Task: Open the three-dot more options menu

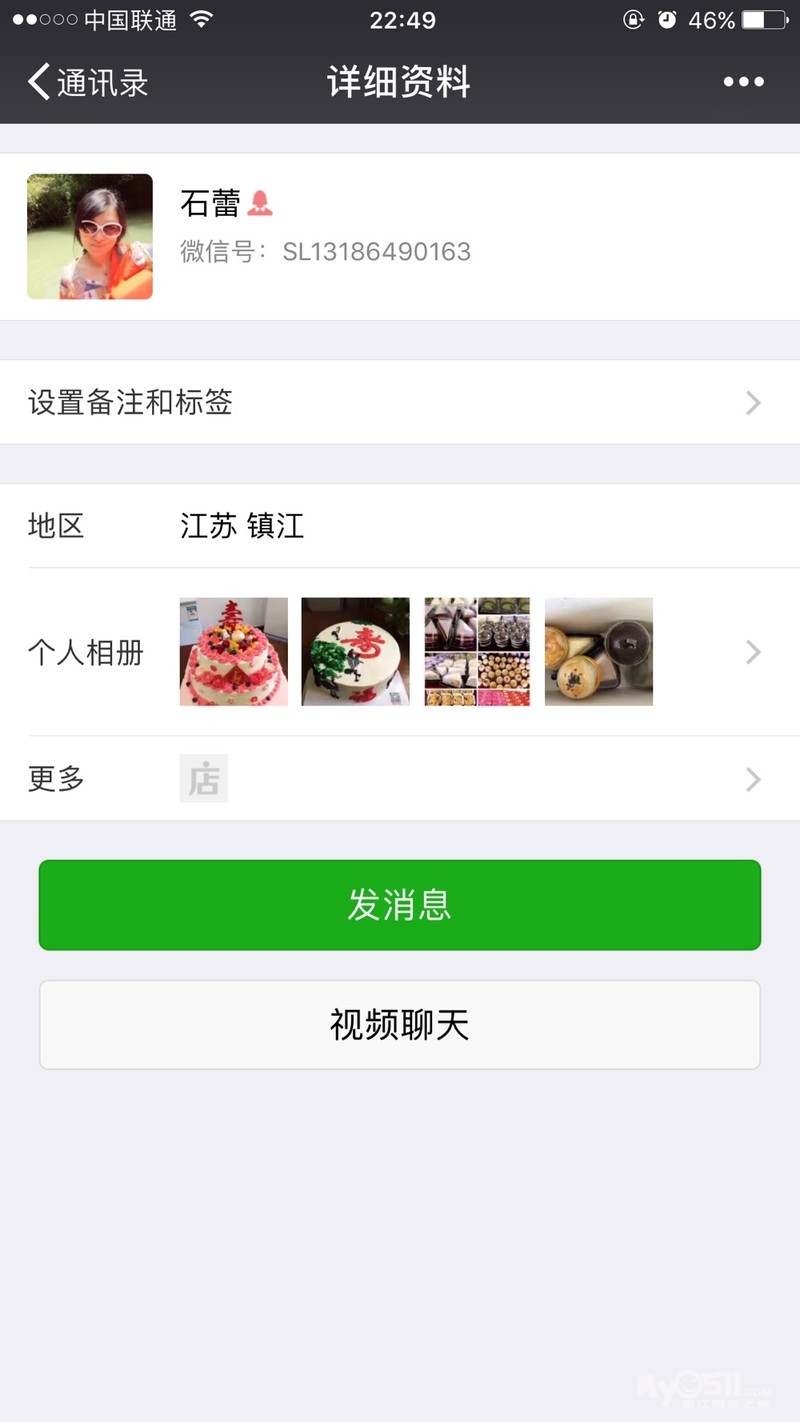Action: coord(743,82)
